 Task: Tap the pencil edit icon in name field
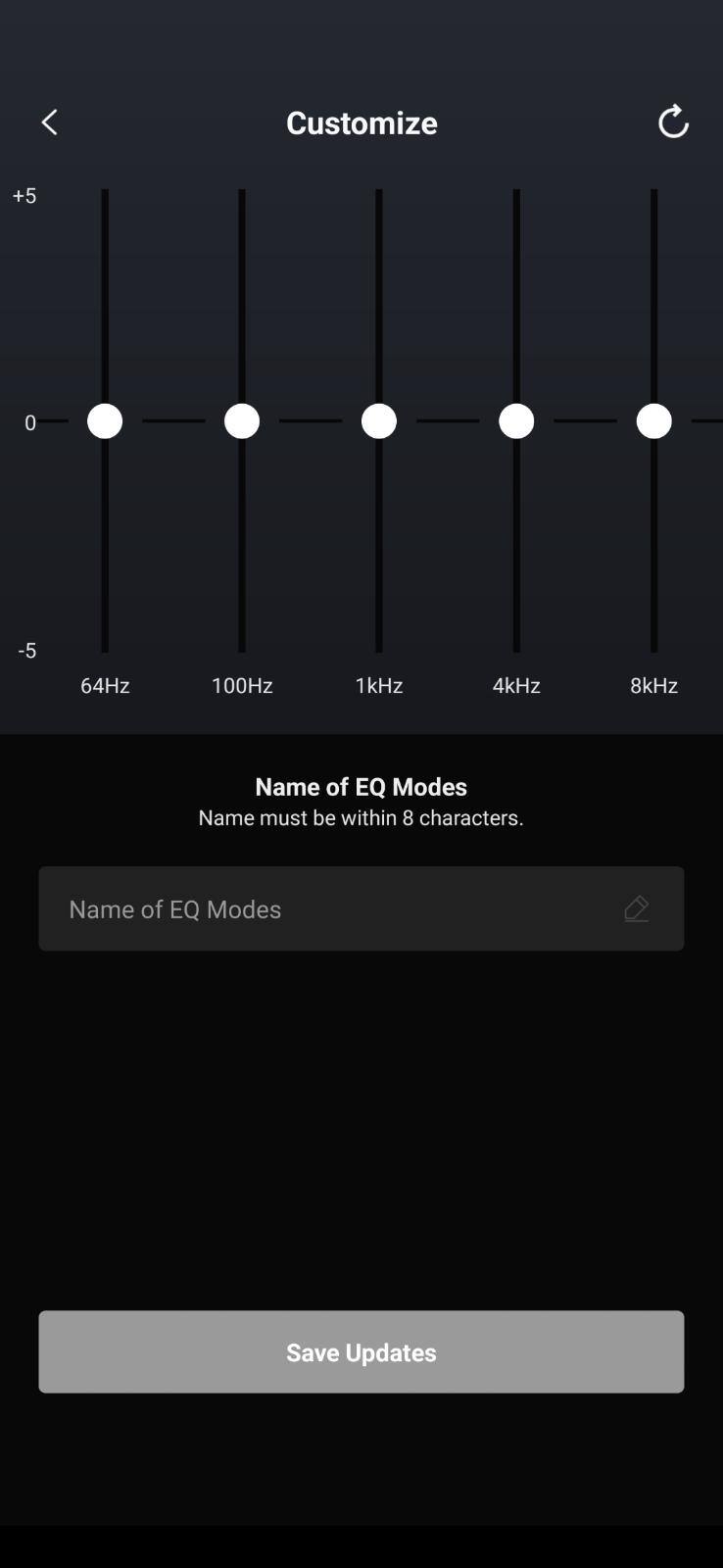637,908
